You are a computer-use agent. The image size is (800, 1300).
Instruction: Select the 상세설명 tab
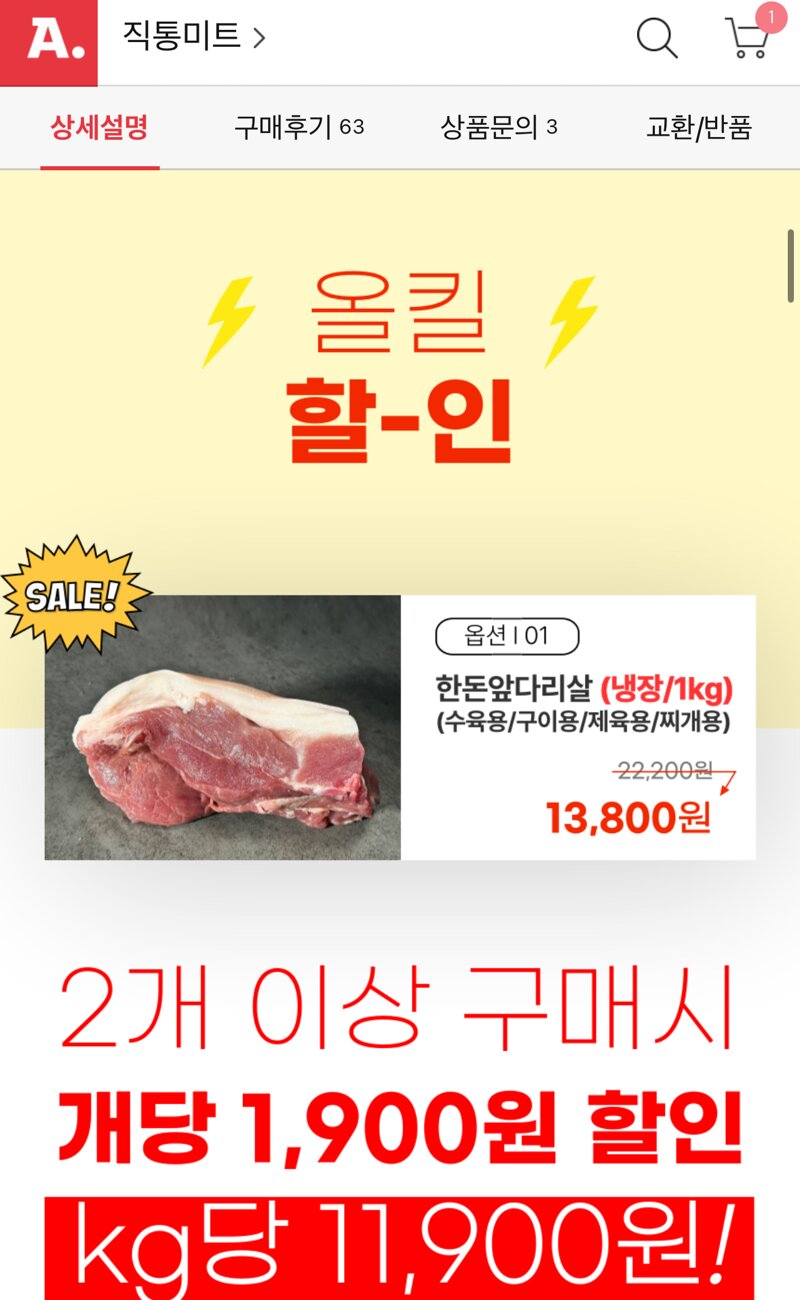click(100, 128)
